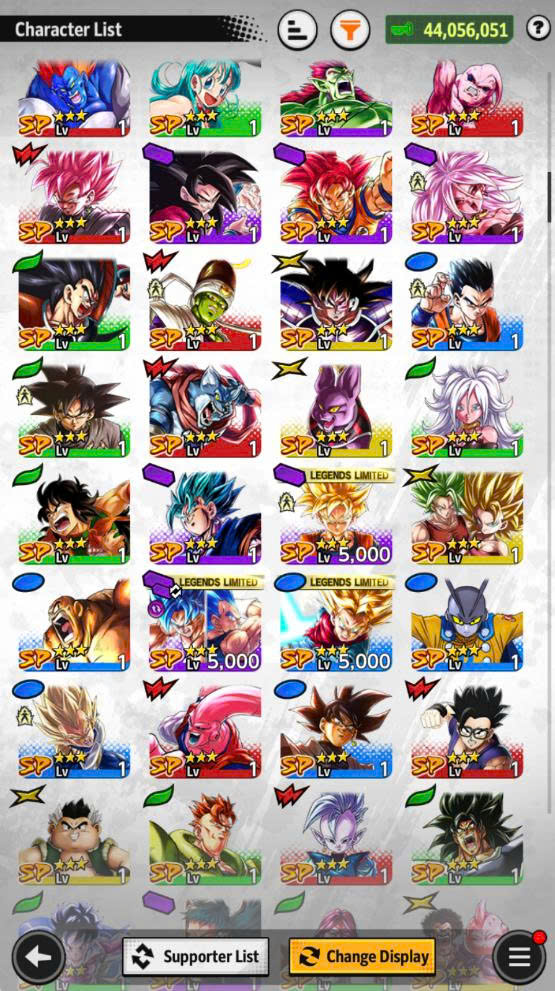The height and width of the screenshot is (991, 555).
Task: Open the Turles character card
Action: pyautogui.click(x=336, y=303)
